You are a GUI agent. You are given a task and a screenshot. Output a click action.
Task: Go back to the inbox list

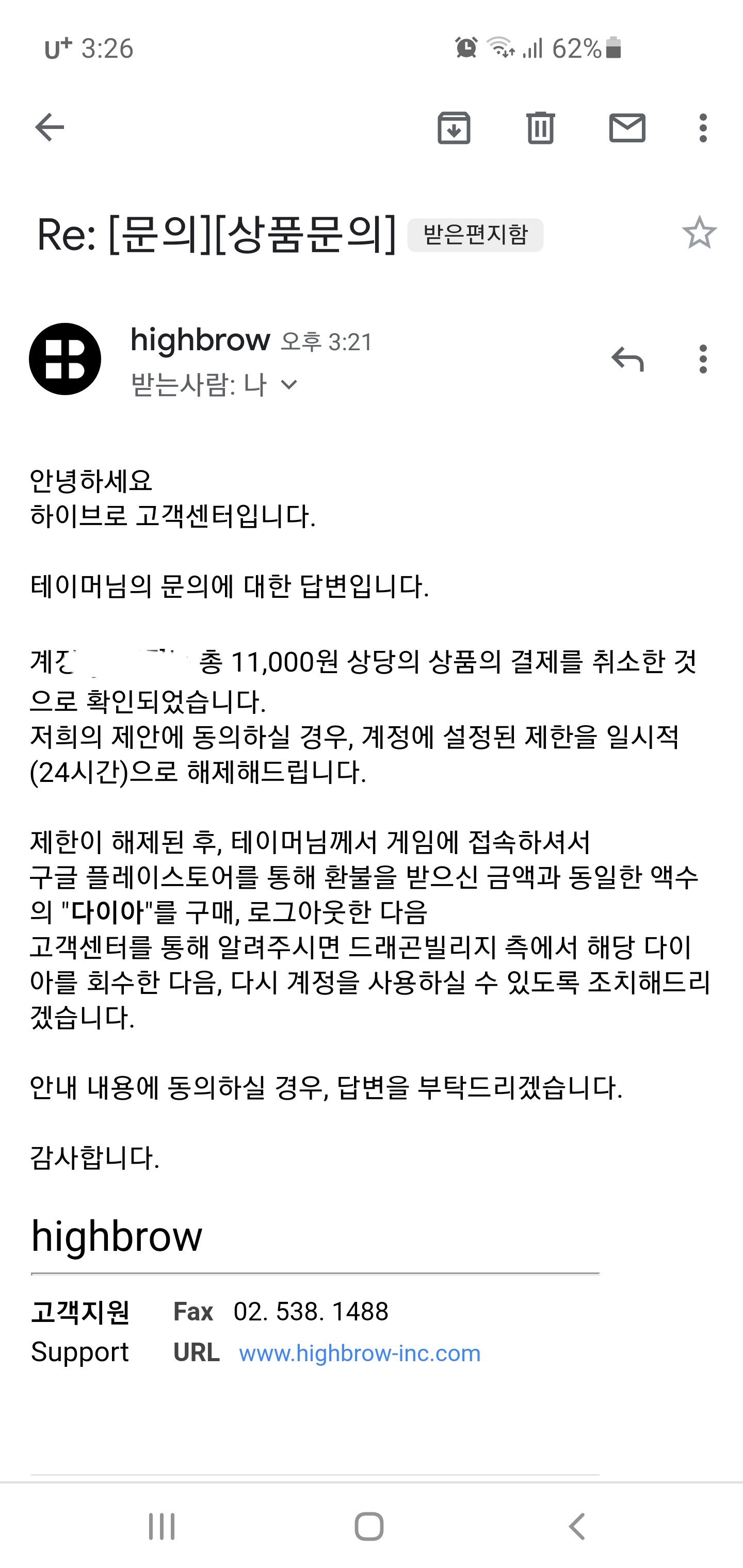pos(50,128)
